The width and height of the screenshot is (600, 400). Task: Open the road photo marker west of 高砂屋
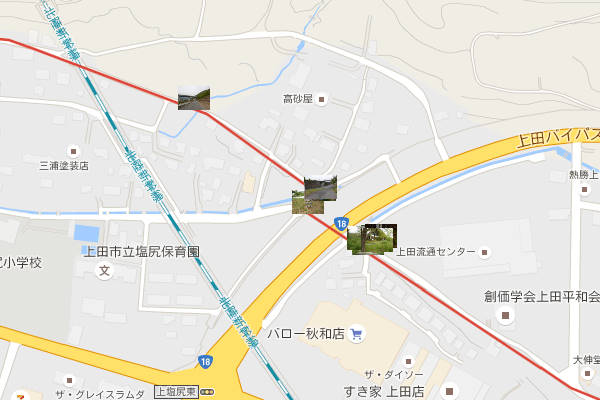click(193, 99)
